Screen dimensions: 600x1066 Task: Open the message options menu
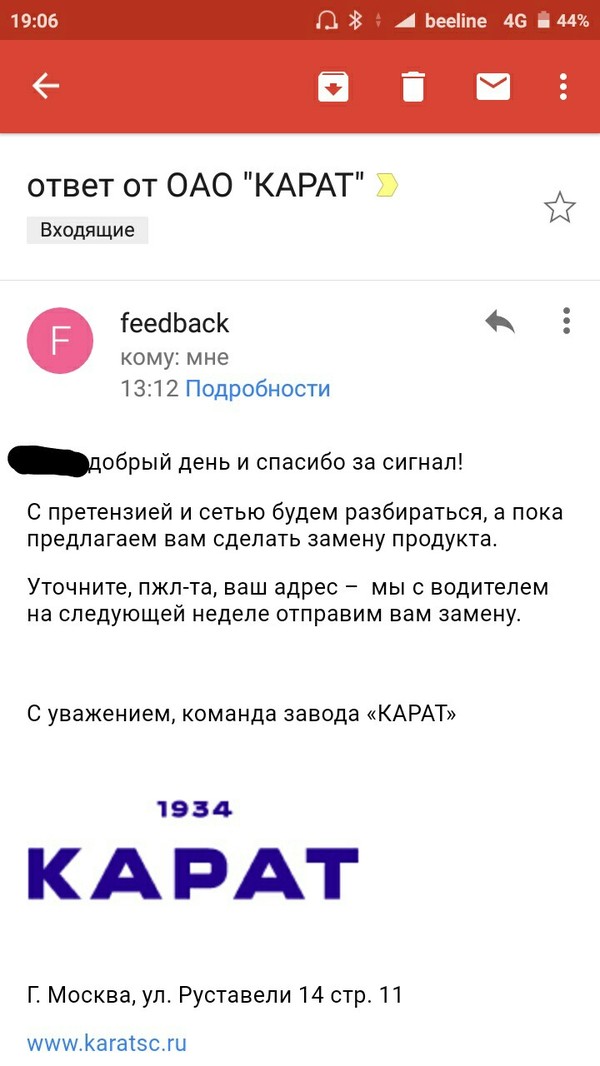point(566,321)
